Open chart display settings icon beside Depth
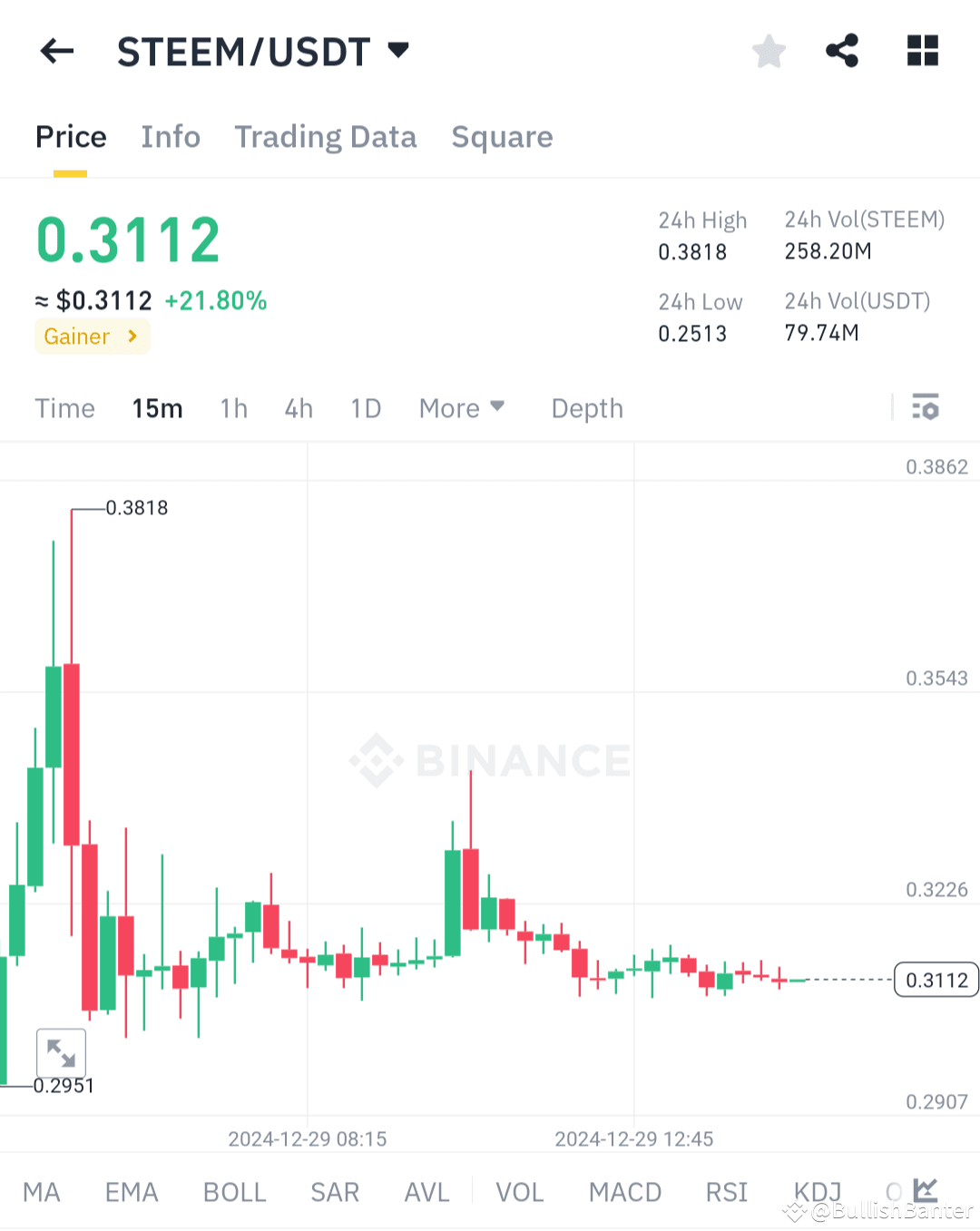The height and width of the screenshot is (1231, 980). (x=926, y=408)
